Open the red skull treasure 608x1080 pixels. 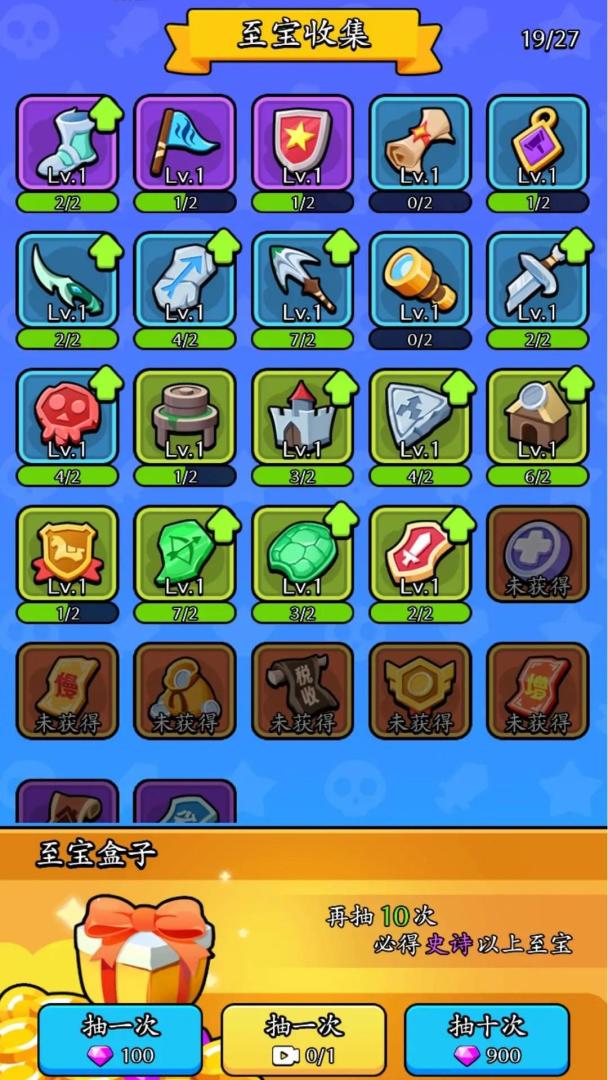67,417
